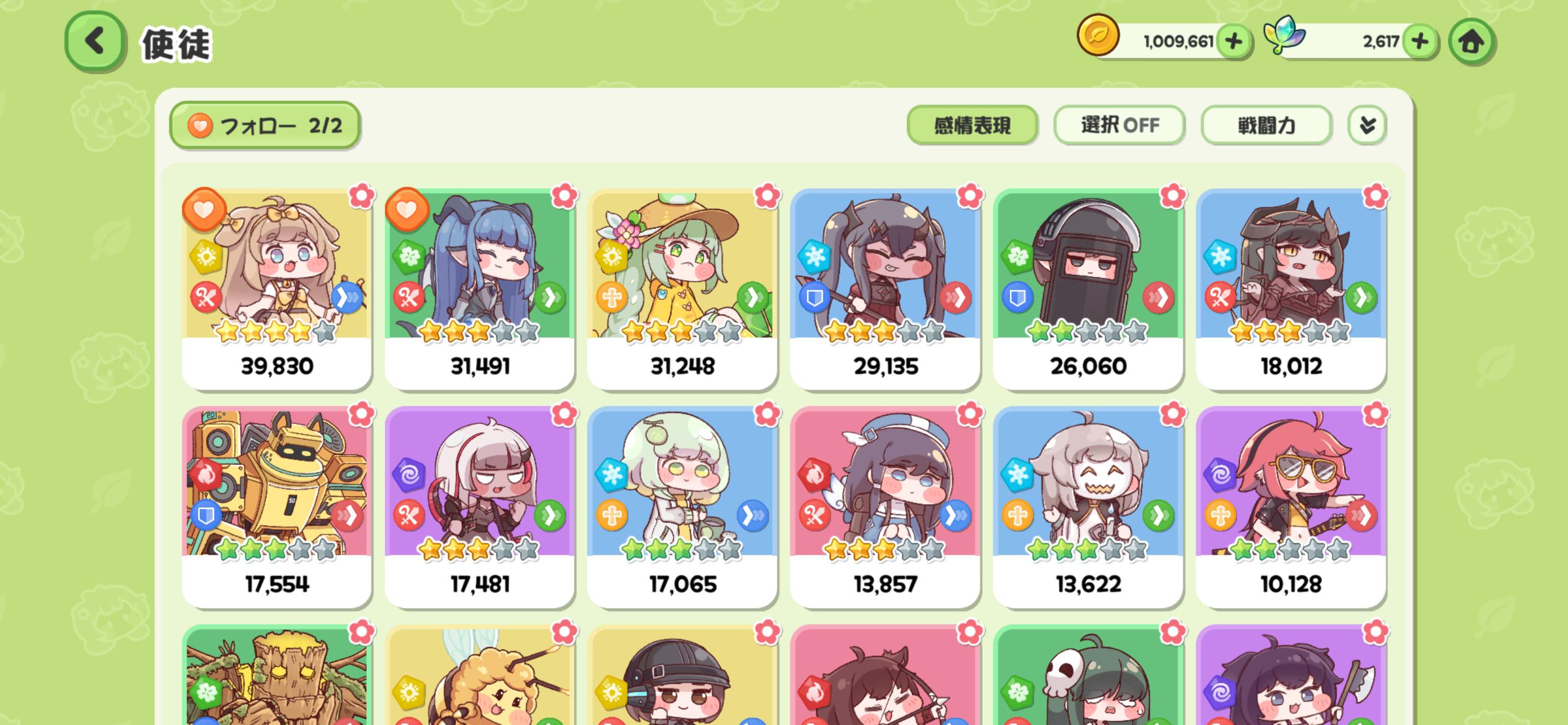1568x725 pixels.
Task: Open the character card with 17,065 power
Action: [682, 507]
